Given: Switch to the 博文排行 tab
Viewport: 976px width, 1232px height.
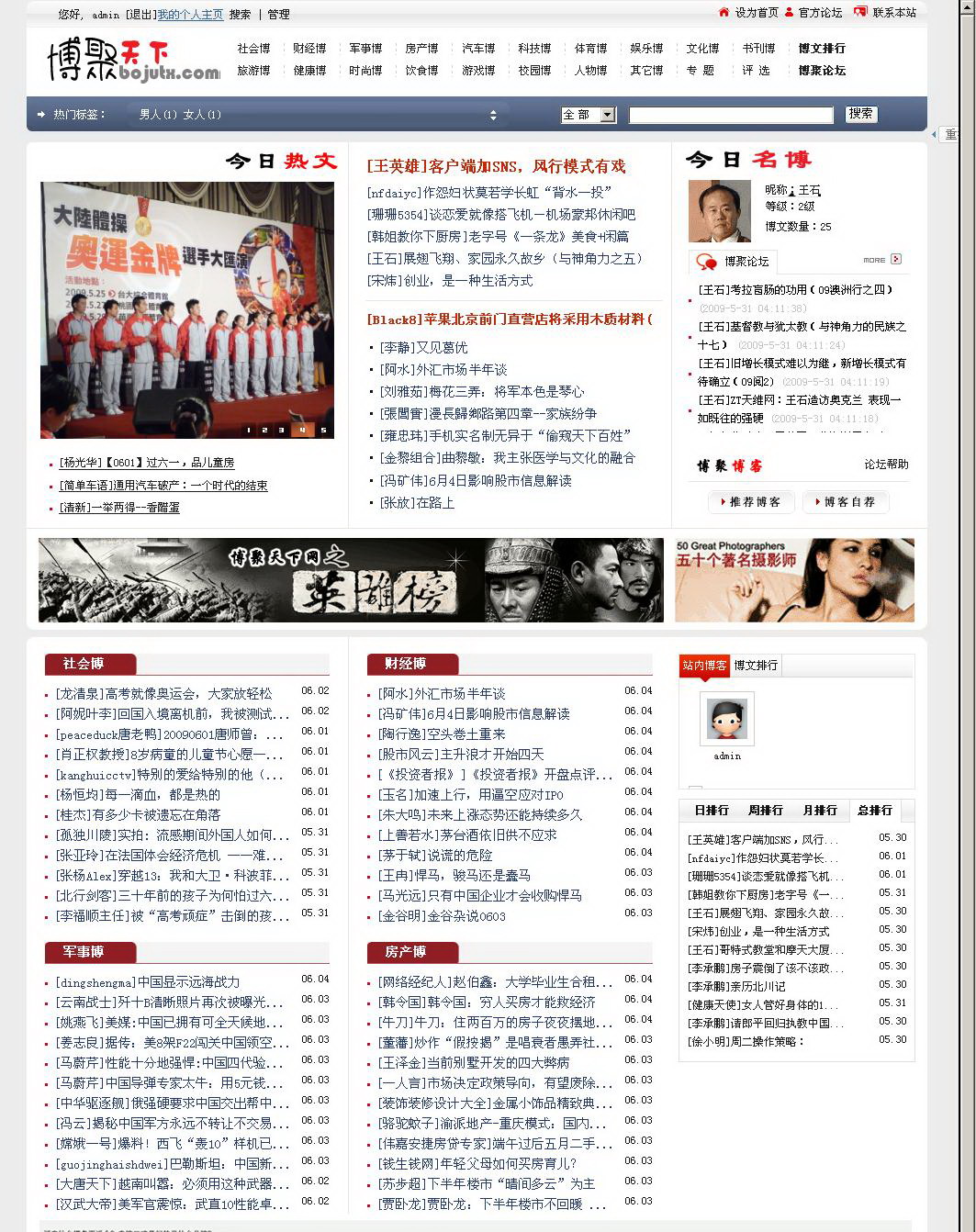Looking at the screenshot, I should click(756, 666).
